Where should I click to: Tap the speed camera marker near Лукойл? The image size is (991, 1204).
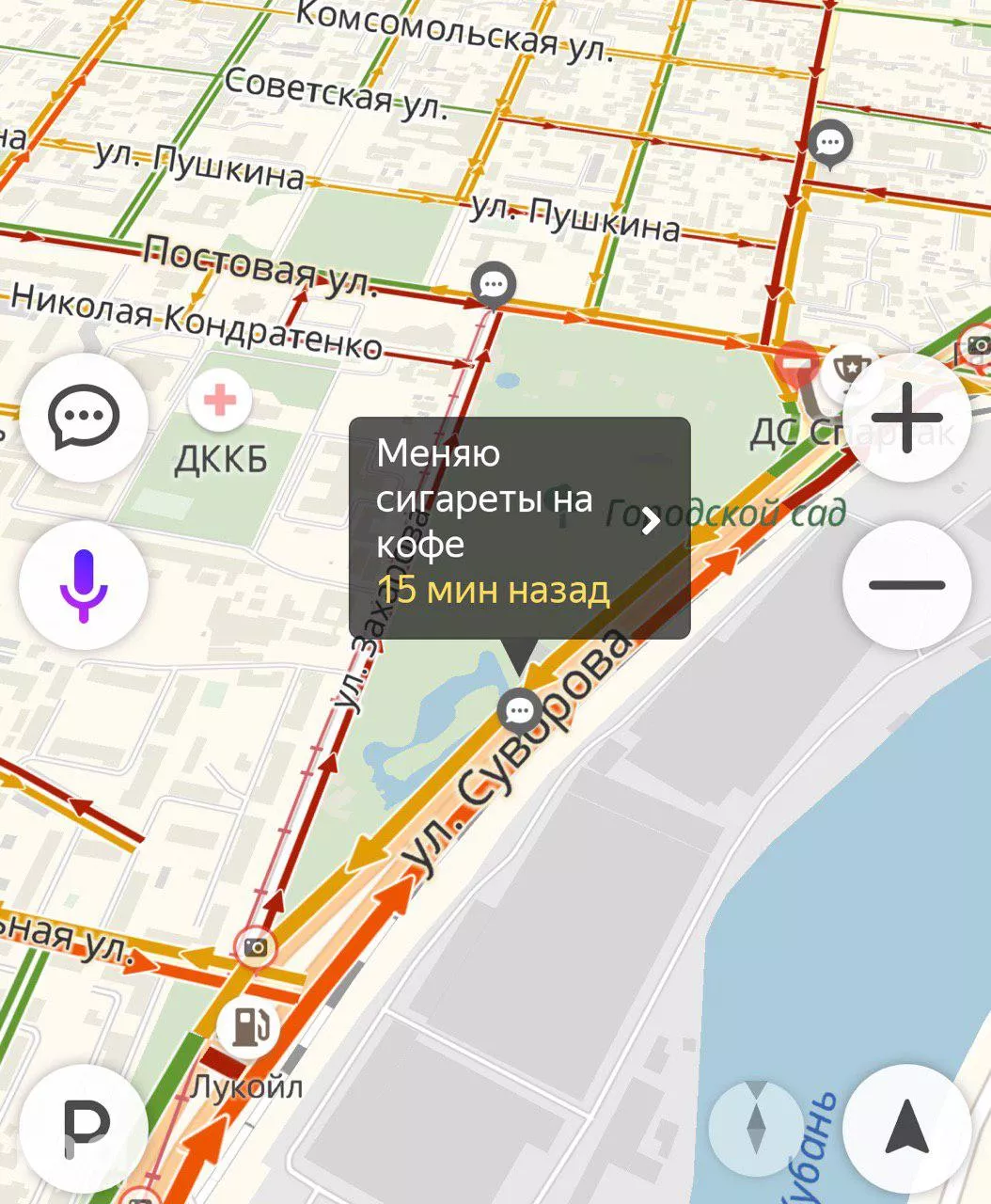click(256, 946)
